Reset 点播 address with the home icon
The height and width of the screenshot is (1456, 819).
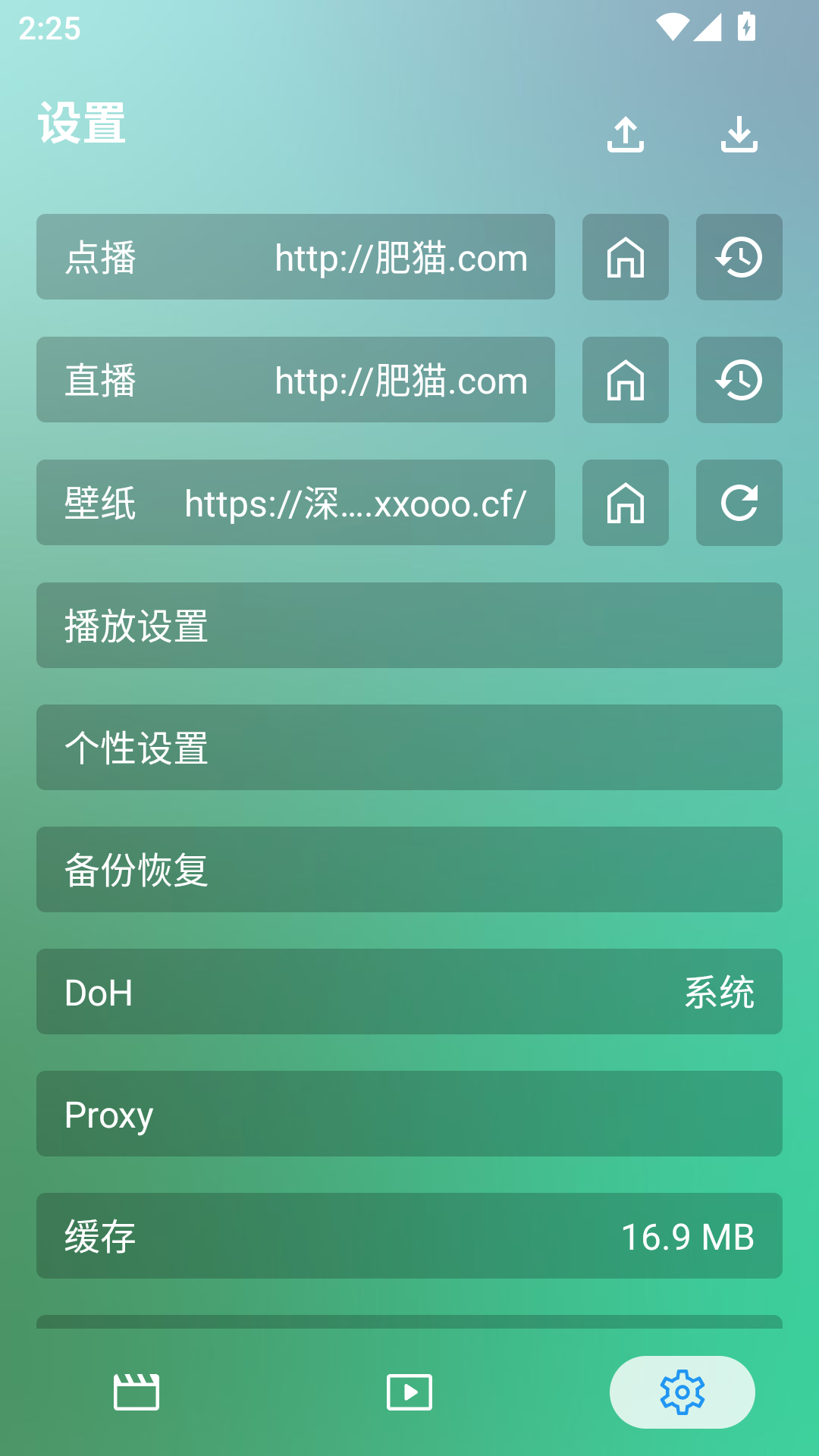click(x=625, y=257)
